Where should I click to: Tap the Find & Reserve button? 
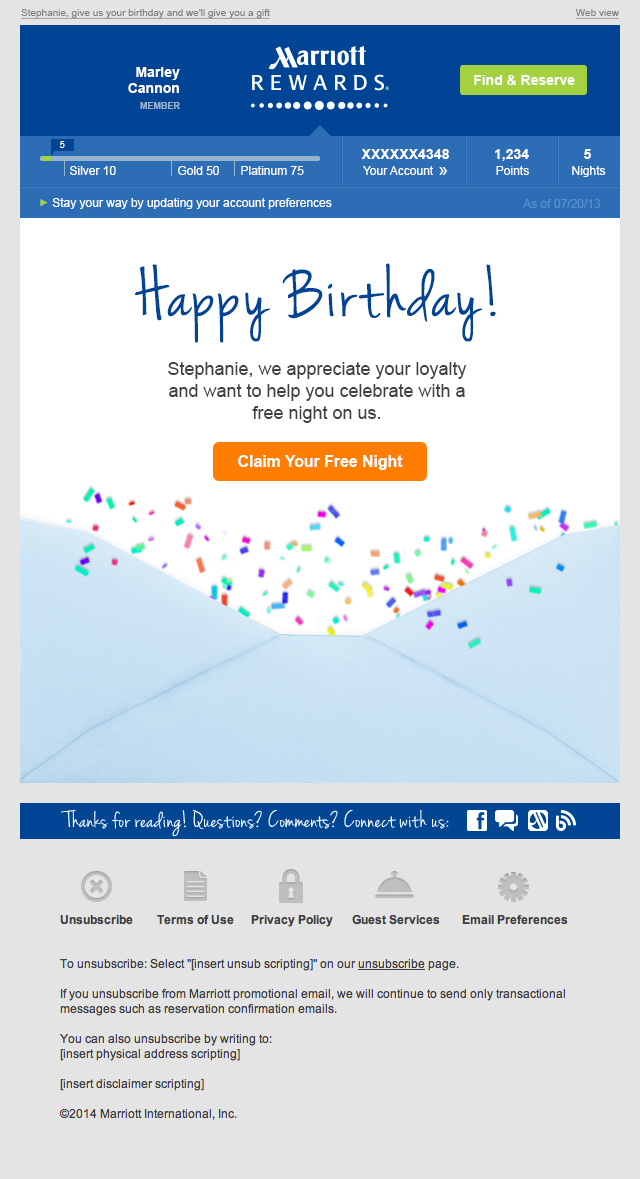pyautogui.click(x=523, y=80)
